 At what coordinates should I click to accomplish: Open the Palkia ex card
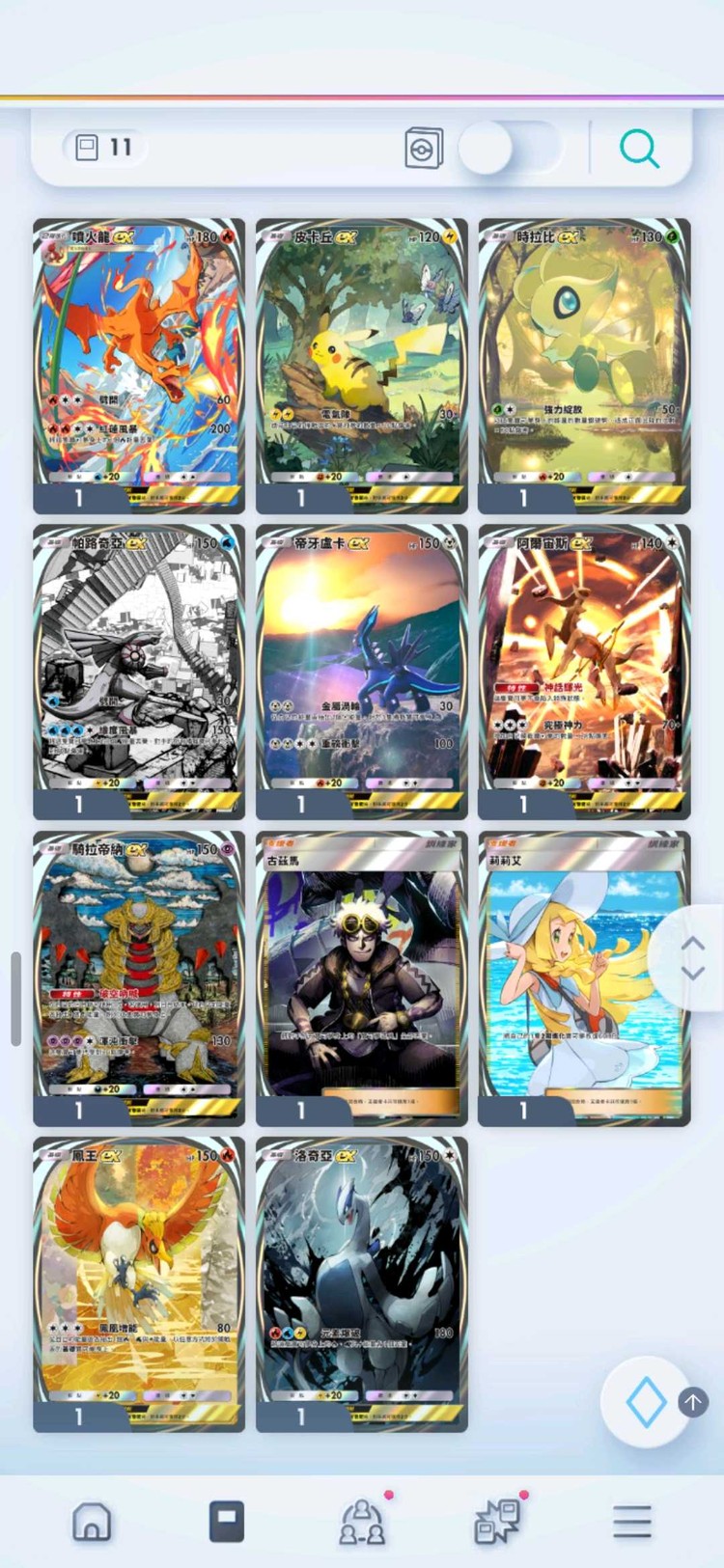(x=139, y=664)
